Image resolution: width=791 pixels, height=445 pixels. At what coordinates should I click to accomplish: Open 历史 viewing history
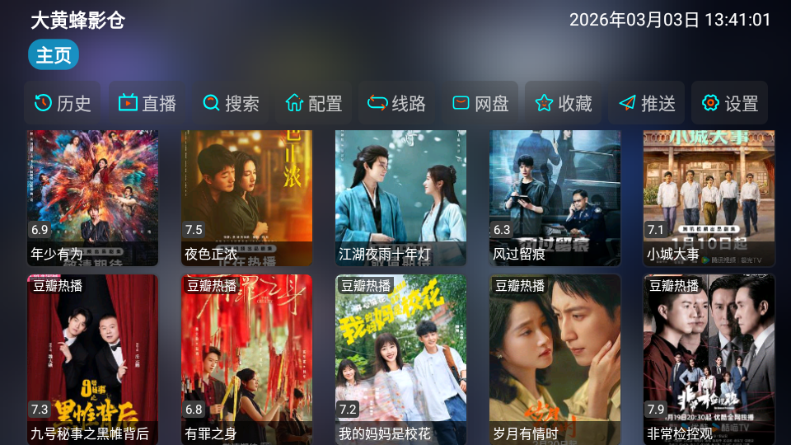pos(62,103)
